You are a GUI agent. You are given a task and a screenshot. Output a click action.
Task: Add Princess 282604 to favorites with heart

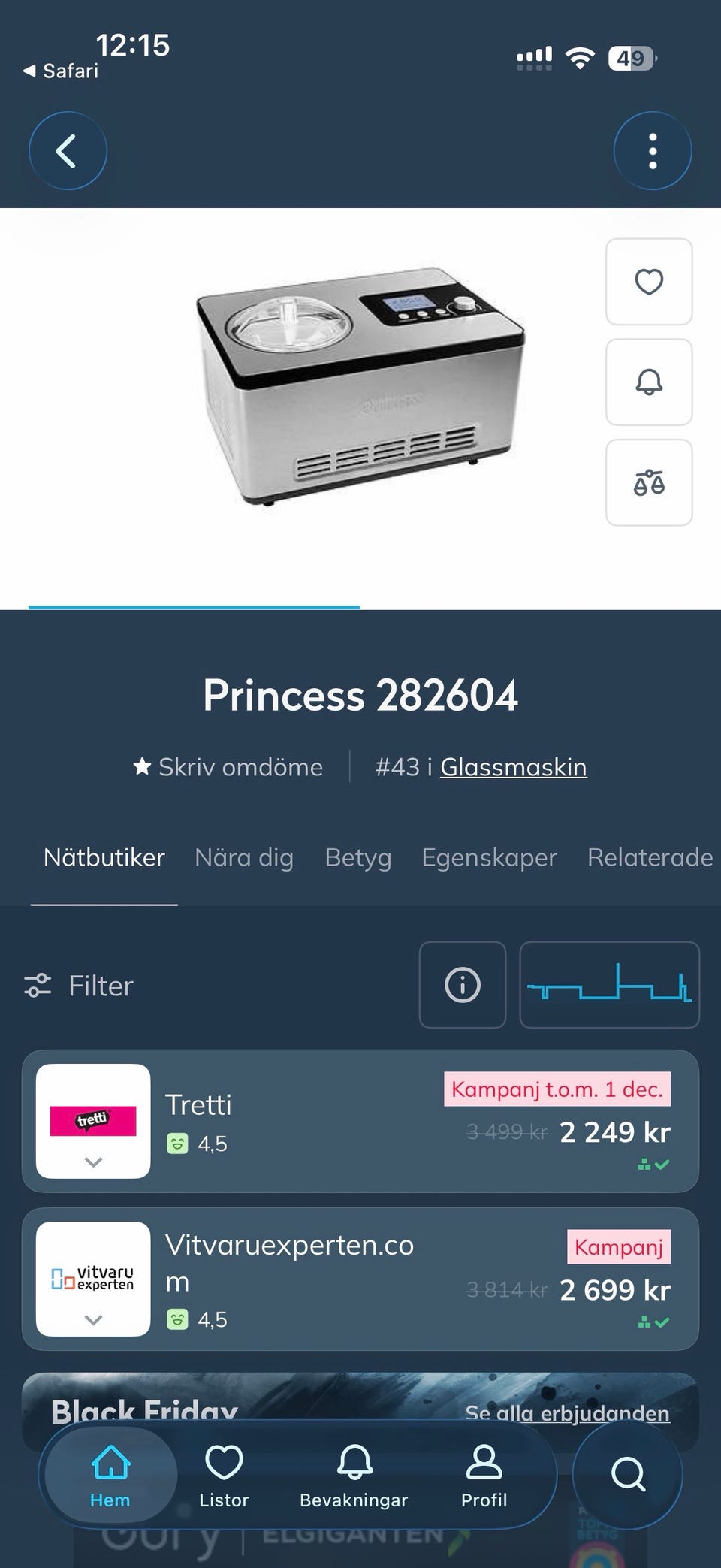649,282
